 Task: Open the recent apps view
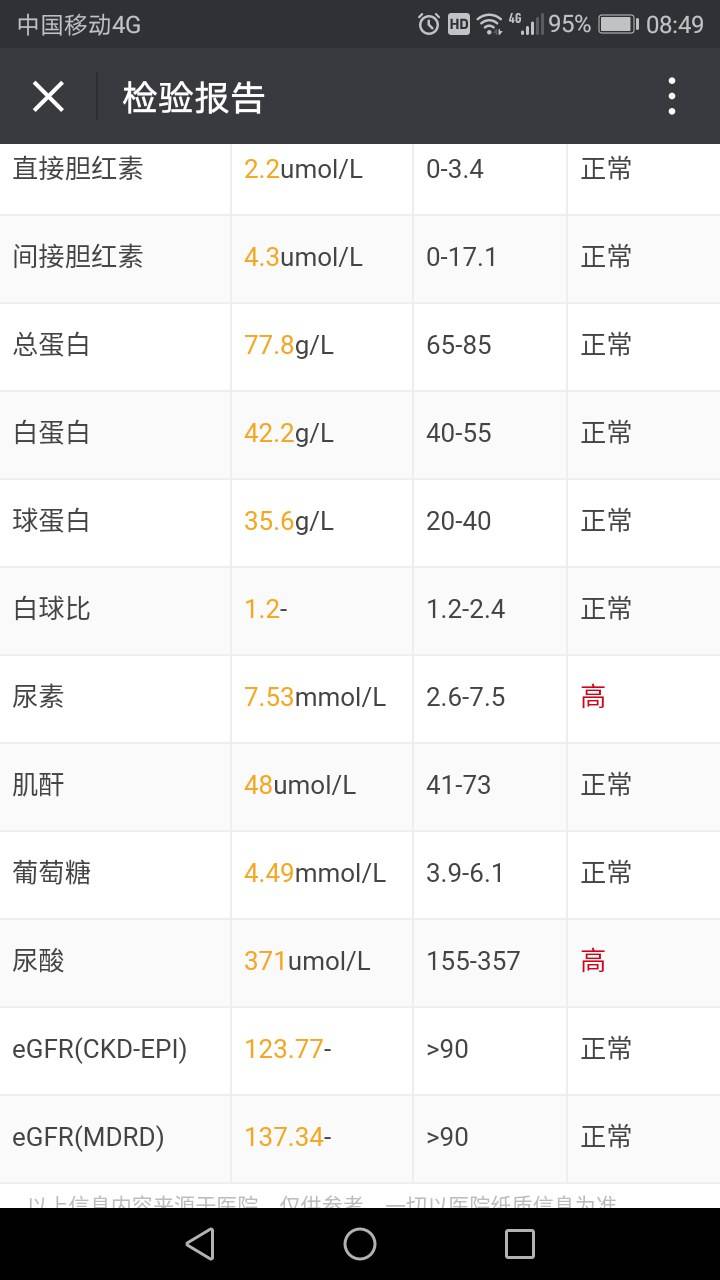(519, 1243)
